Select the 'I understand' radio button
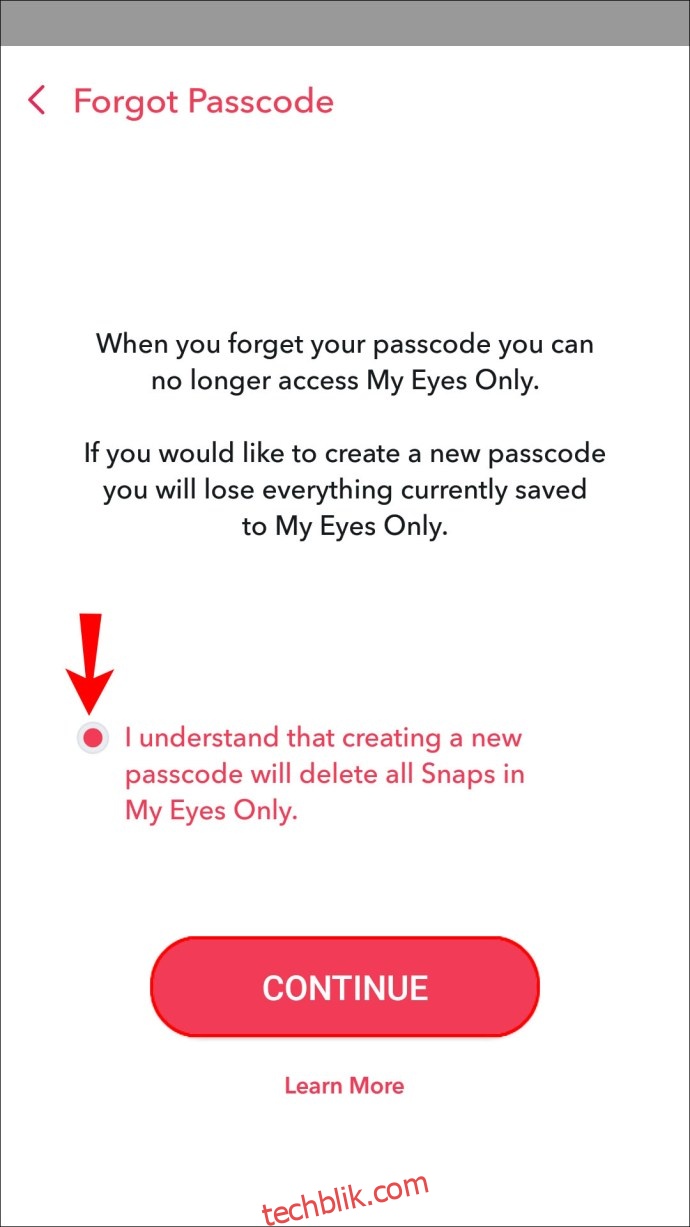 (93, 739)
